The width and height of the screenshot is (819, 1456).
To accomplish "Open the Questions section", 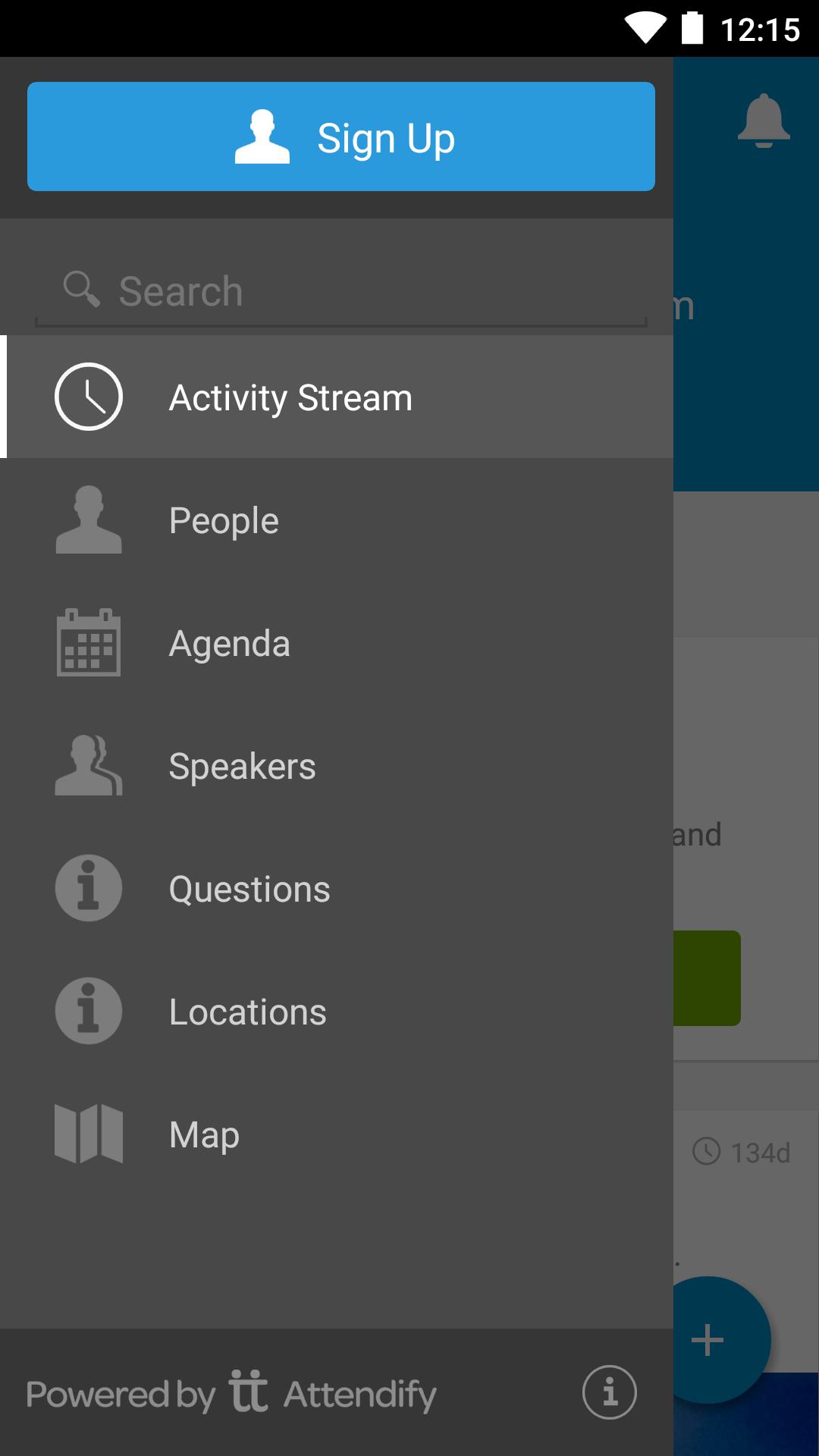I will (337, 889).
